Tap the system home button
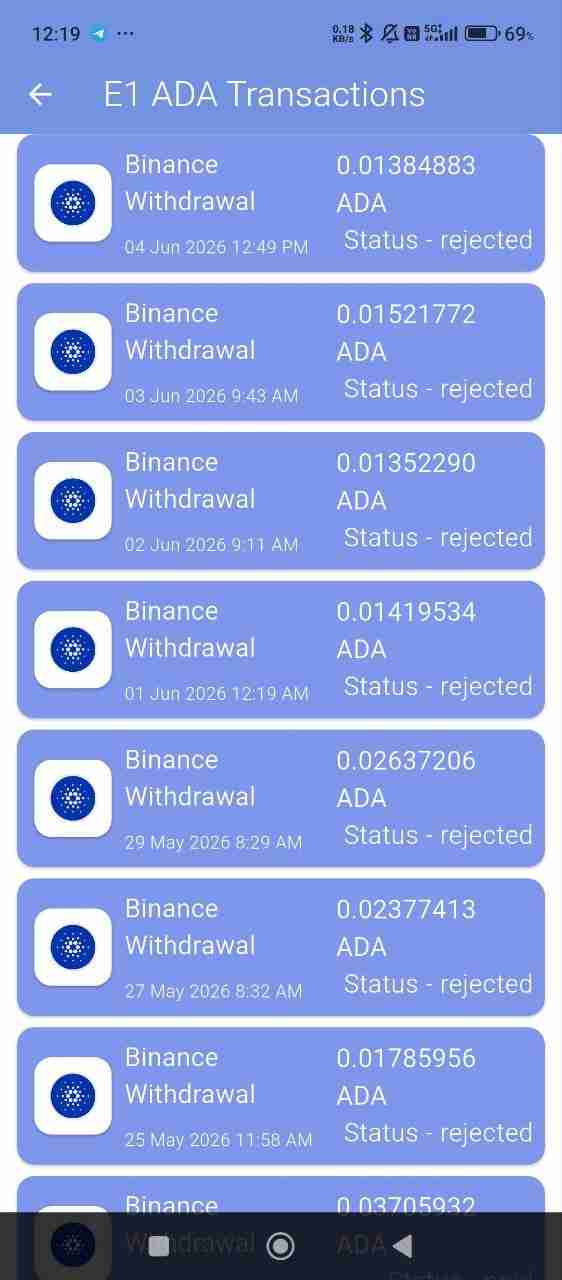The height and width of the screenshot is (1280, 562). pyautogui.click(x=281, y=1245)
